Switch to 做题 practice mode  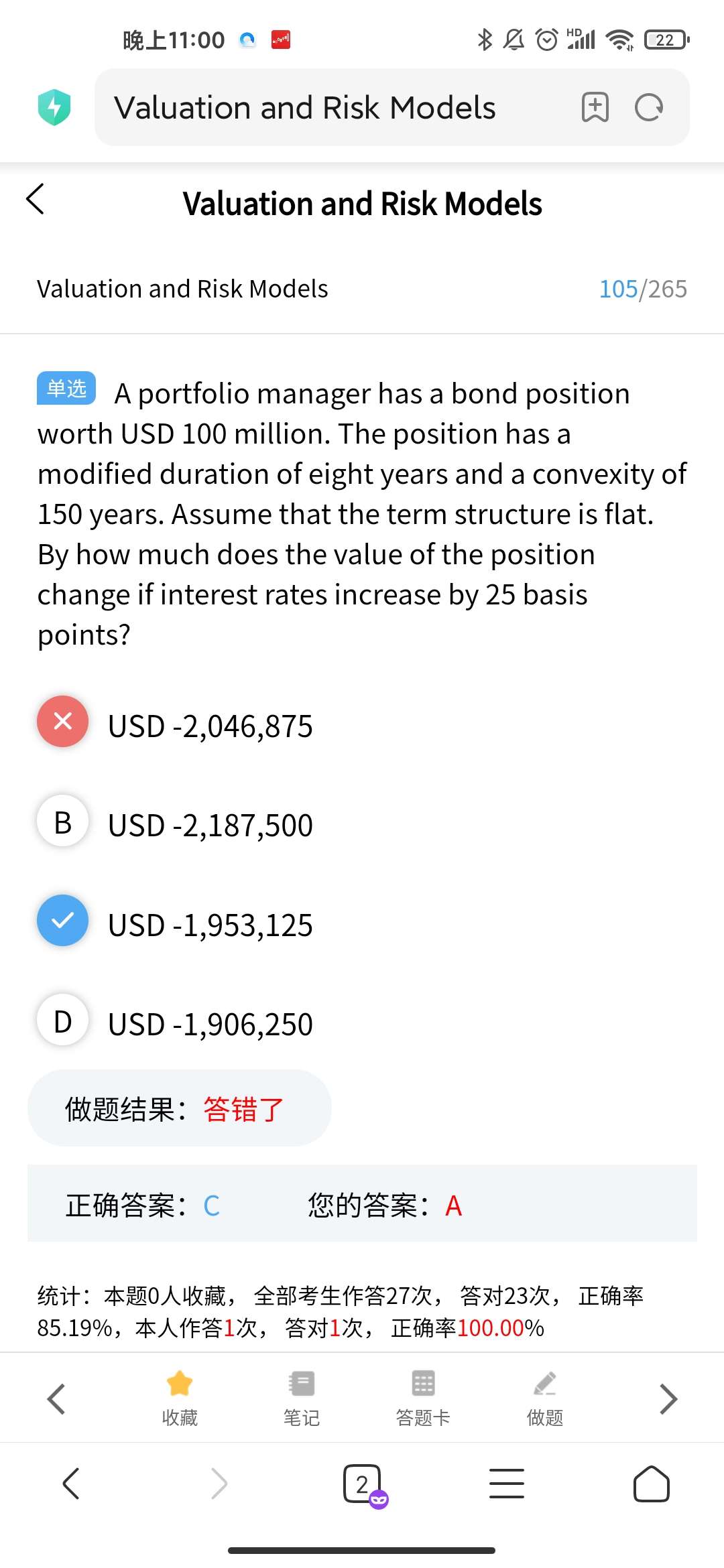click(x=545, y=1398)
